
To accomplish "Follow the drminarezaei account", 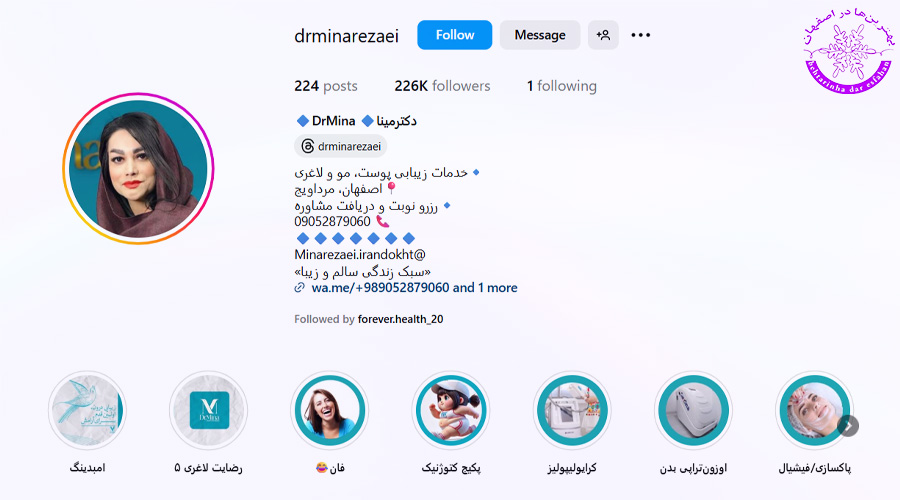I will coord(454,35).
